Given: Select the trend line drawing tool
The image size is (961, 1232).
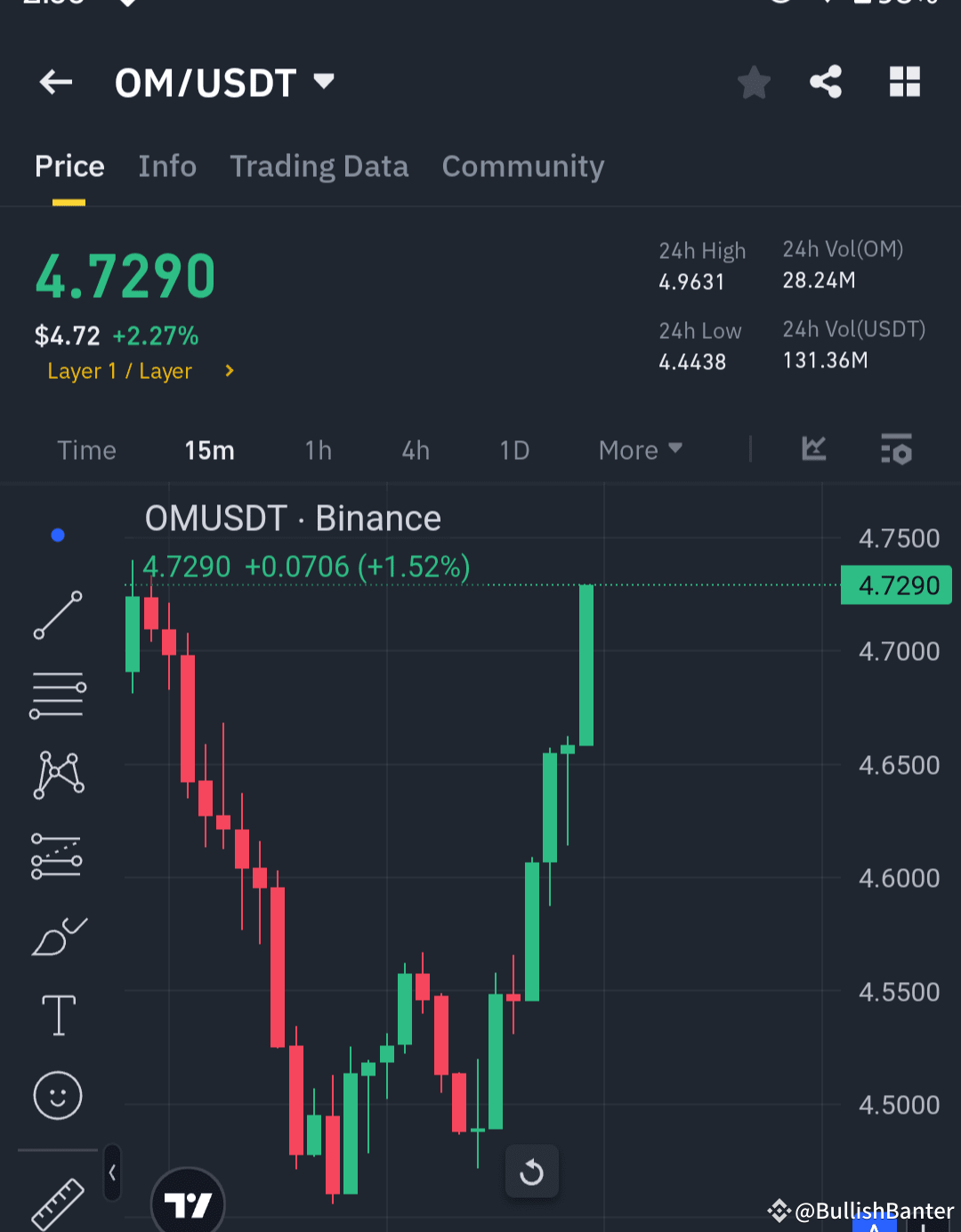Looking at the screenshot, I should [57, 616].
